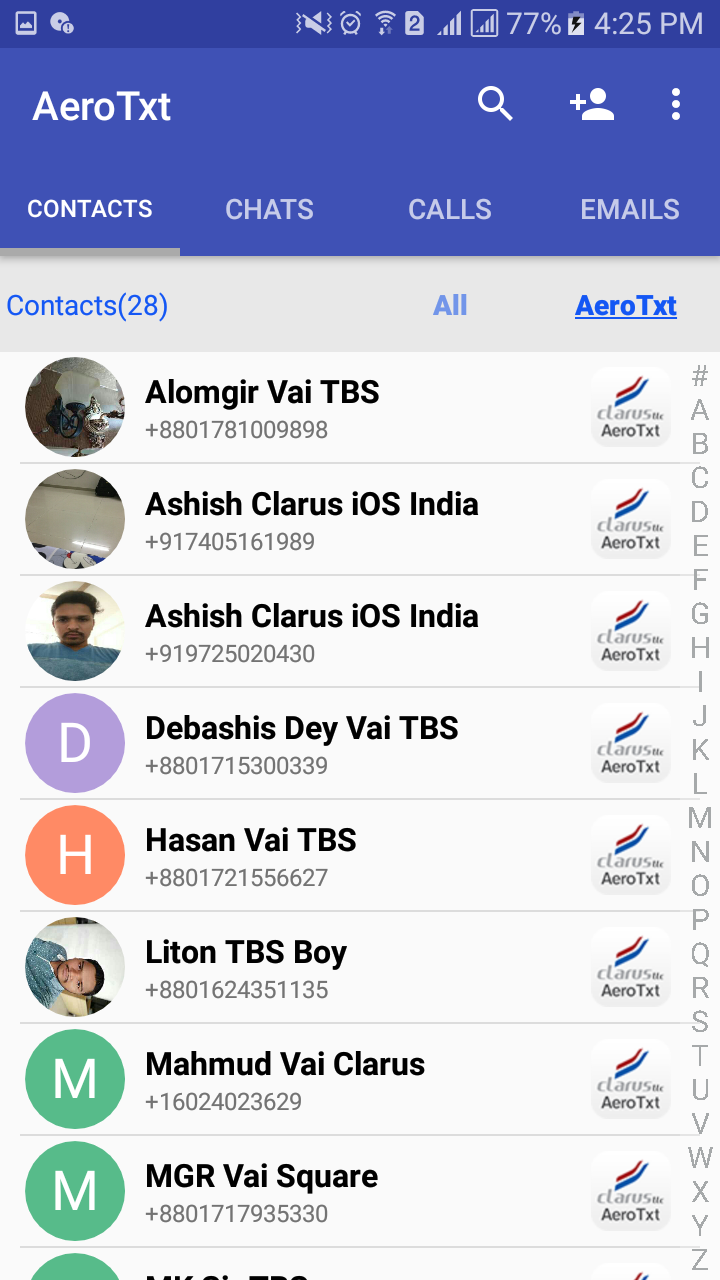Filter by AeroTxt contacts
720x1280 pixels.
(626, 306)
